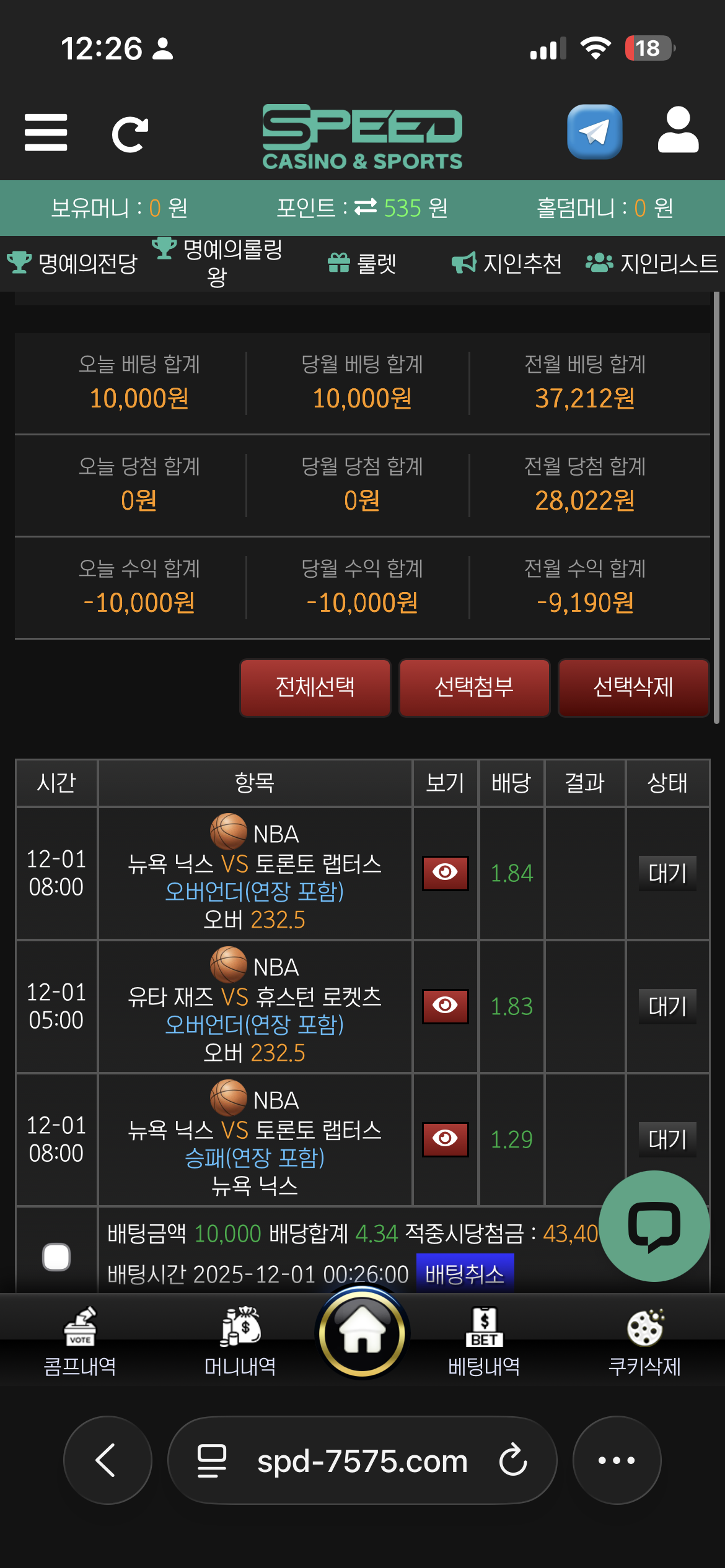
Task: Open 지인리스트 page
Action: (x=652, y=264)
